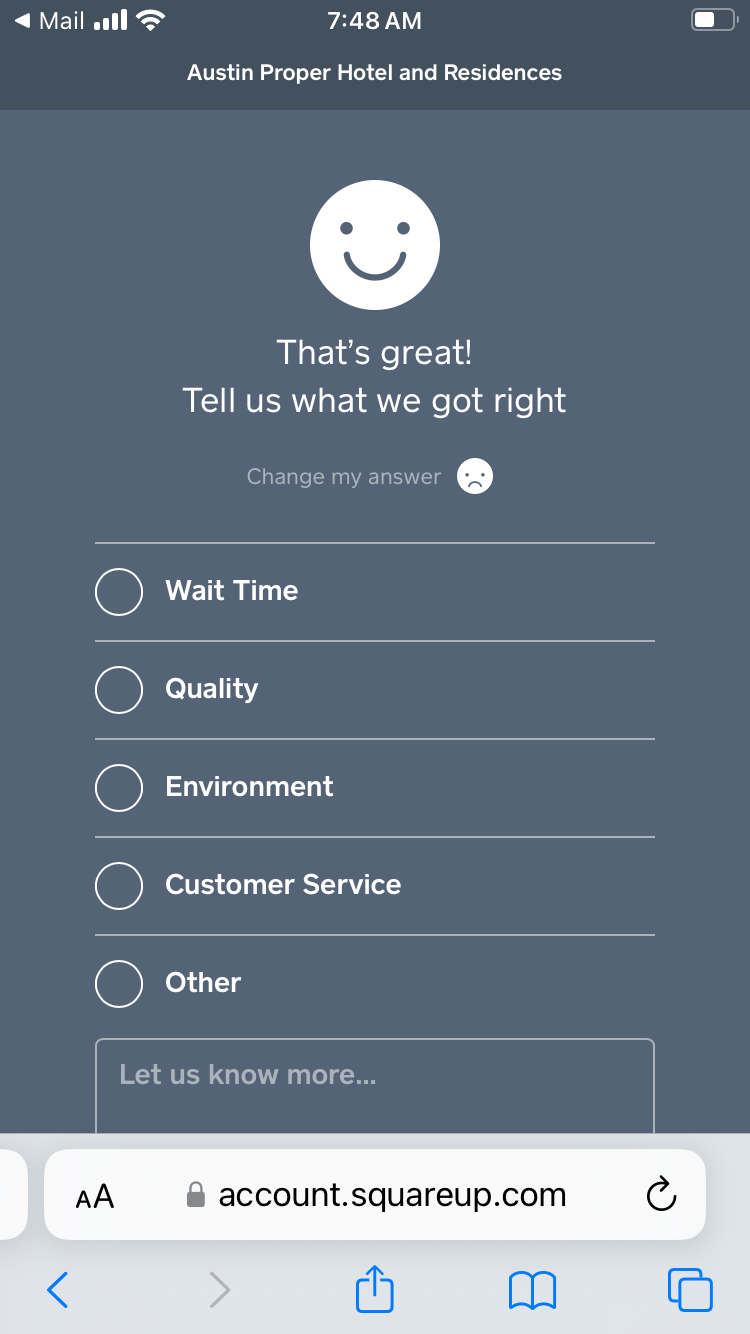This screenshot has width=750, height=1334.
Task: Tap the Change my answer link
Action: point(344,477)
